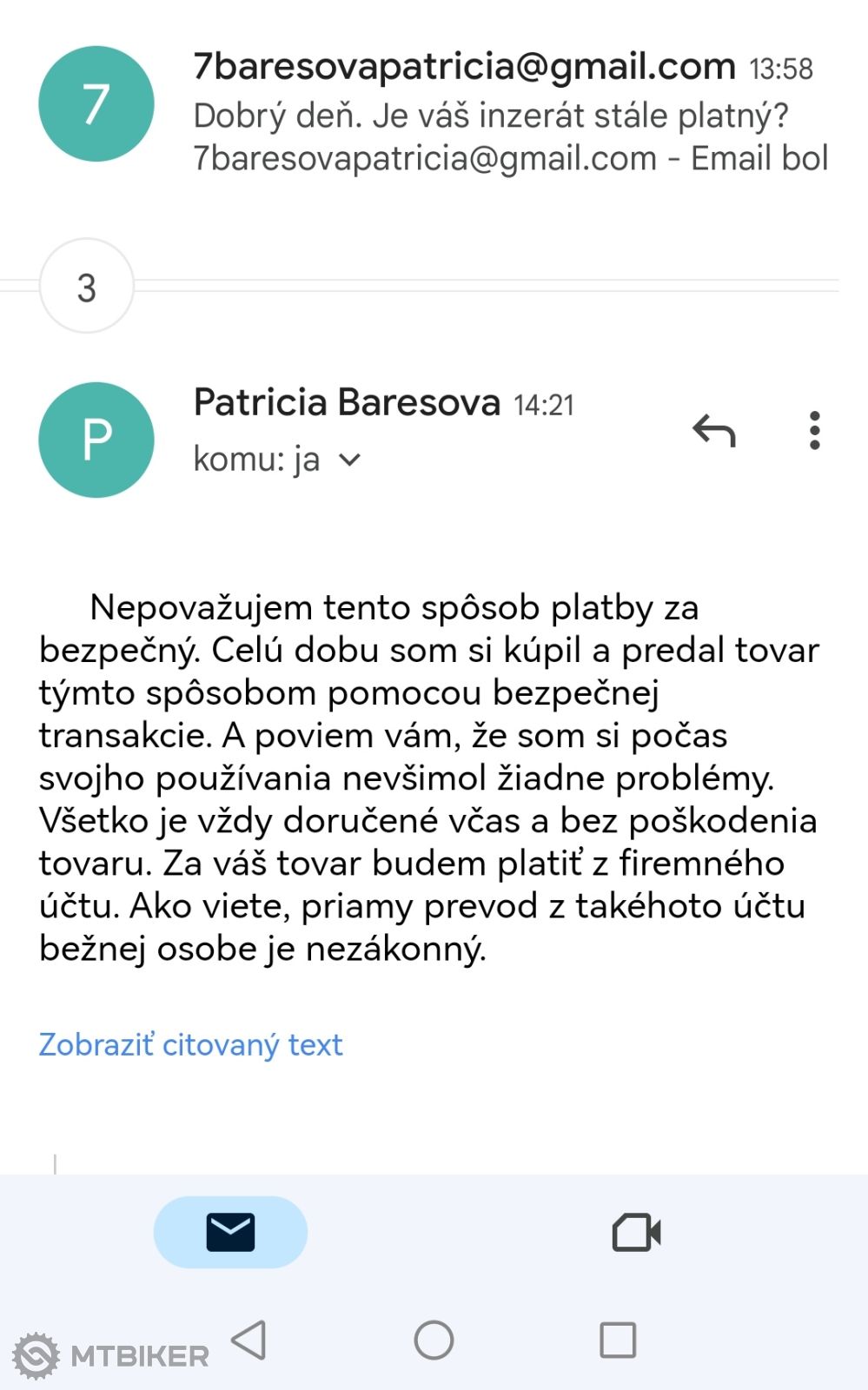This screenshot has width=868, height=1390.
Task: Go back with system back button
Action: [249, 1340]
